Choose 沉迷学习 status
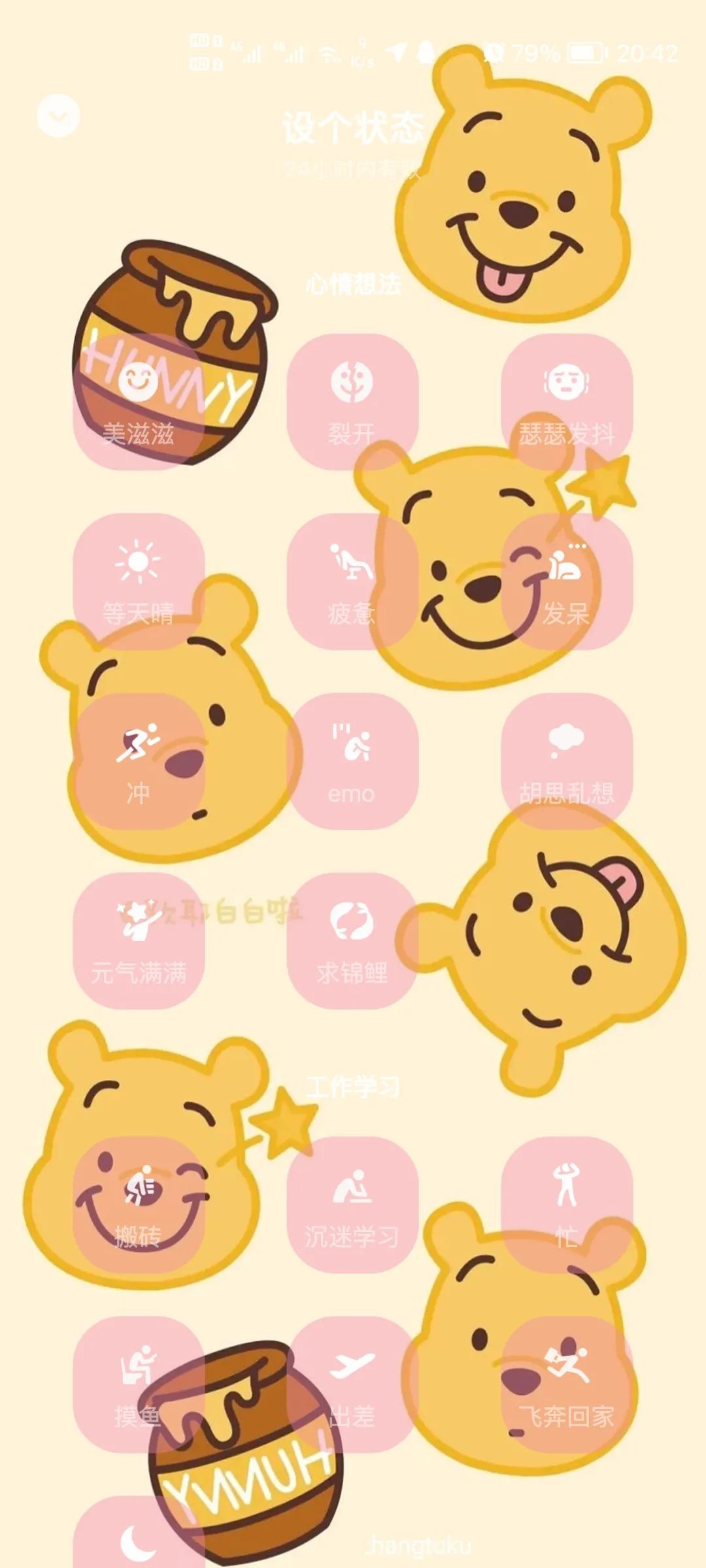 point(352,1204)
